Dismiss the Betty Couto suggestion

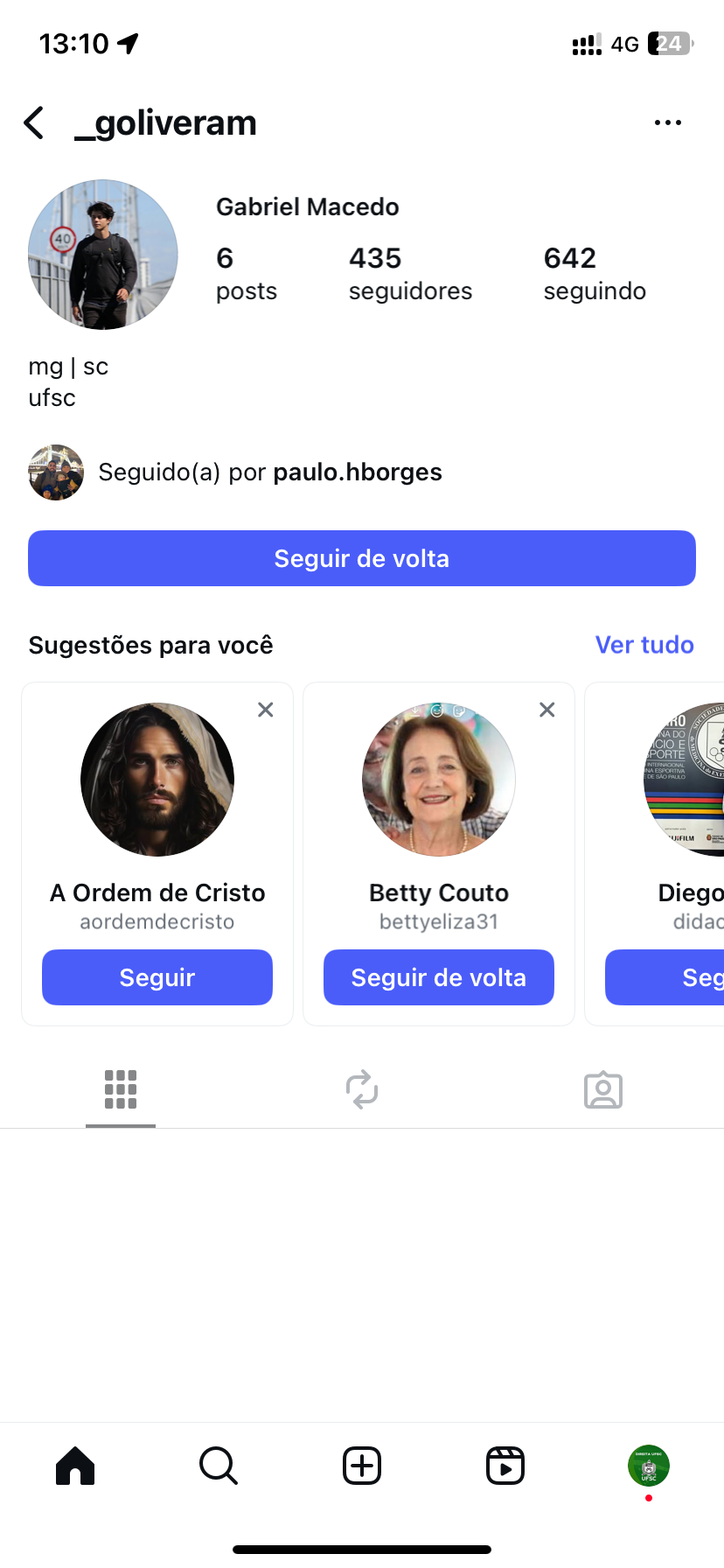(x=547, y=710)
